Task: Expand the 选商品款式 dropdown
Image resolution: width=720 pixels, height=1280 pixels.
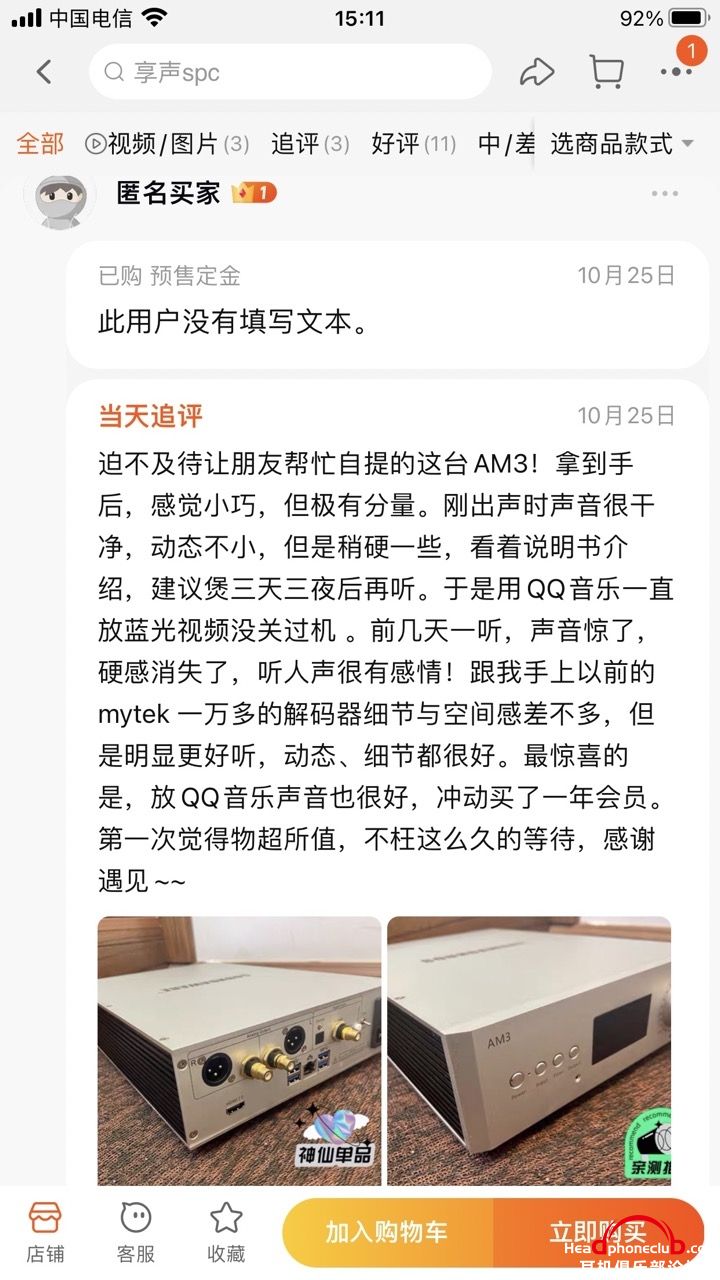Action: 621,144
